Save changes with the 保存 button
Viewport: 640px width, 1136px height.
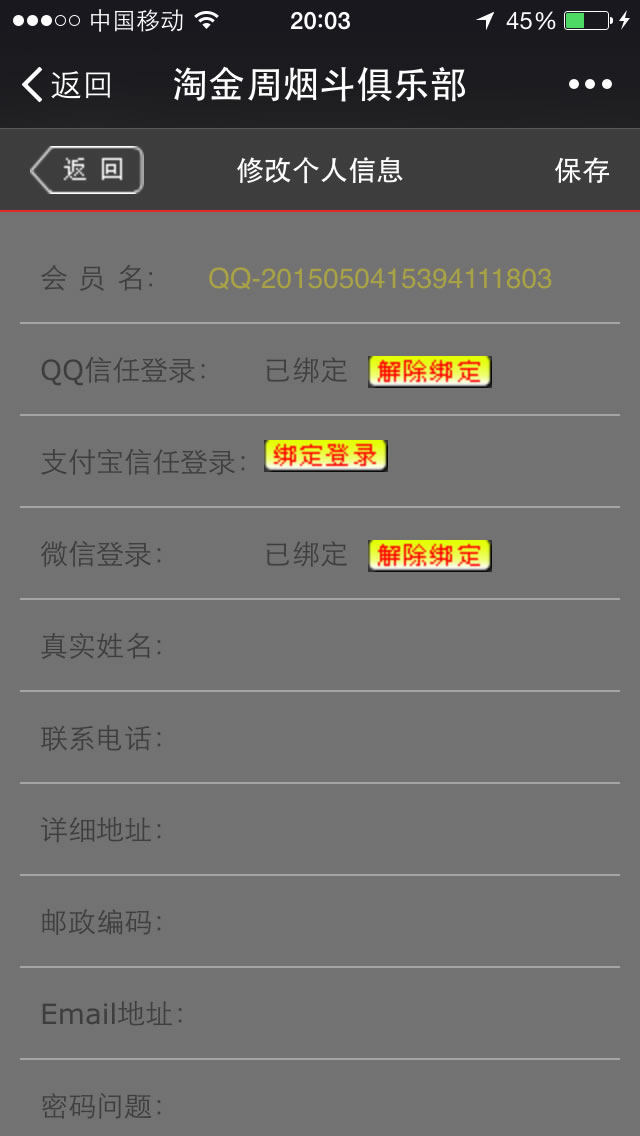tap(582, 170)
